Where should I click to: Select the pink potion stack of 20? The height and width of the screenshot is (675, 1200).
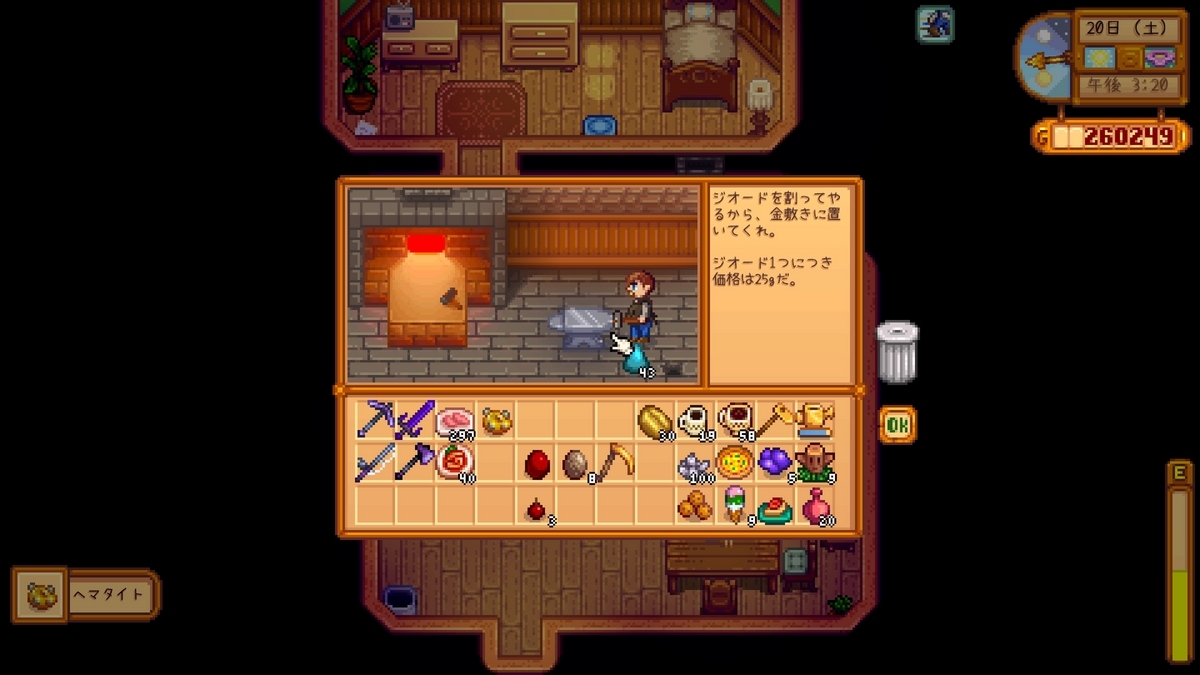[x=815, y=506]
